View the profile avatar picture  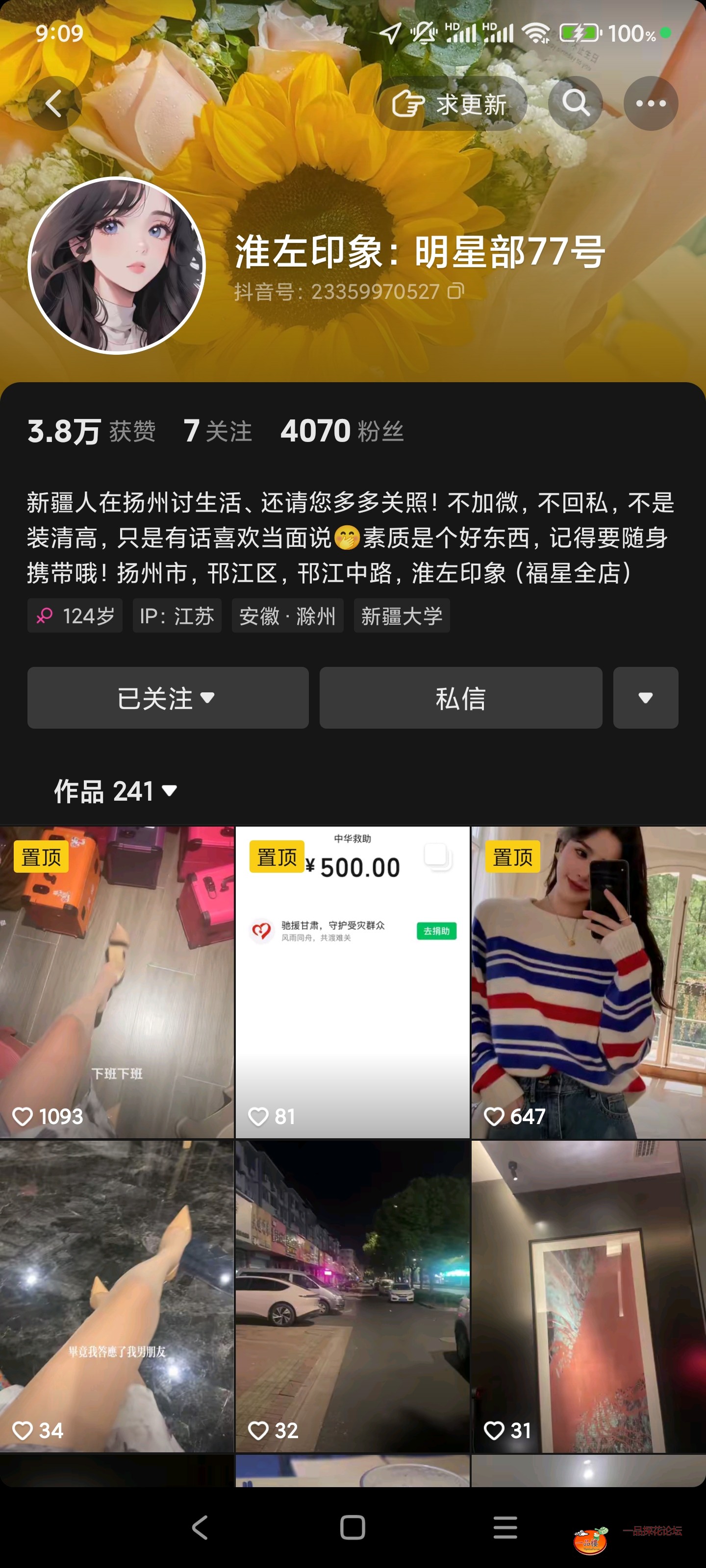click(x=117, y=266)
